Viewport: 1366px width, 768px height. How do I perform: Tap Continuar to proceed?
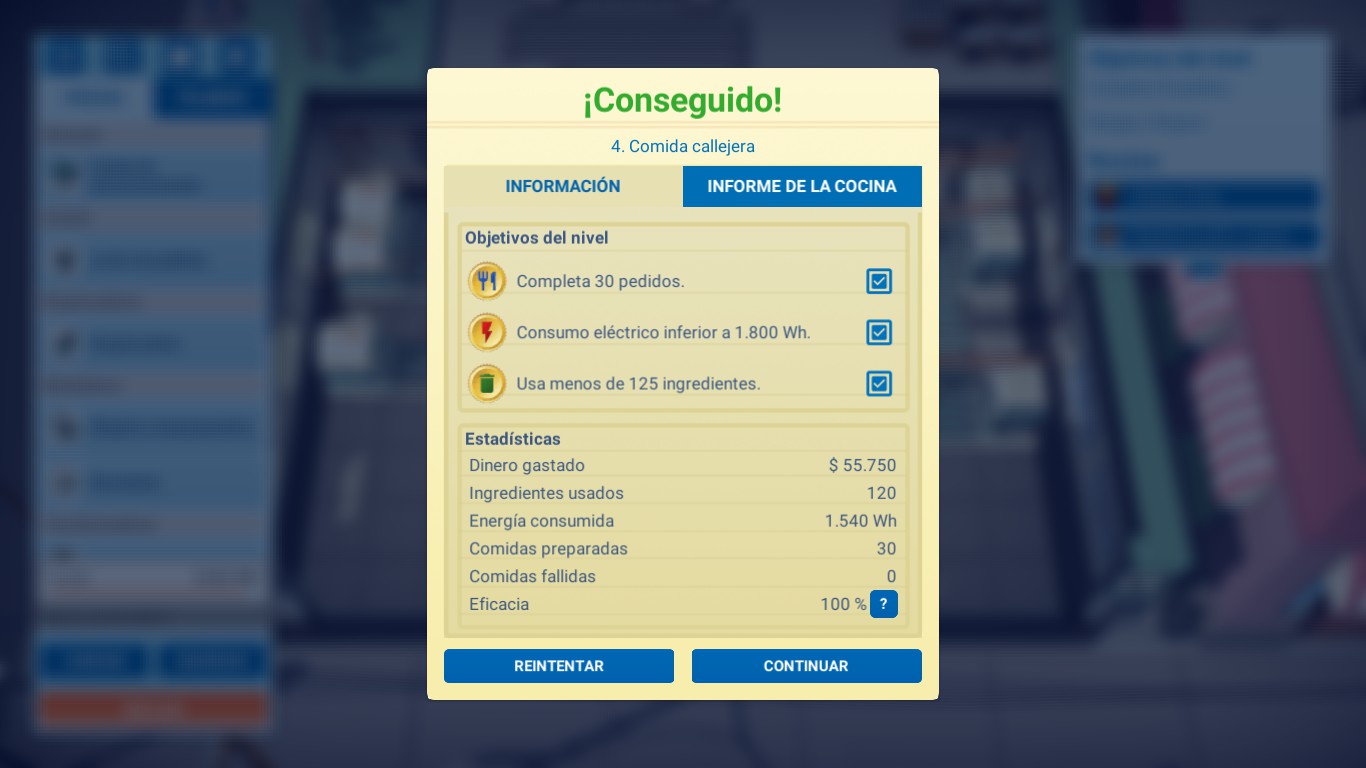click(x=806, y=666)
